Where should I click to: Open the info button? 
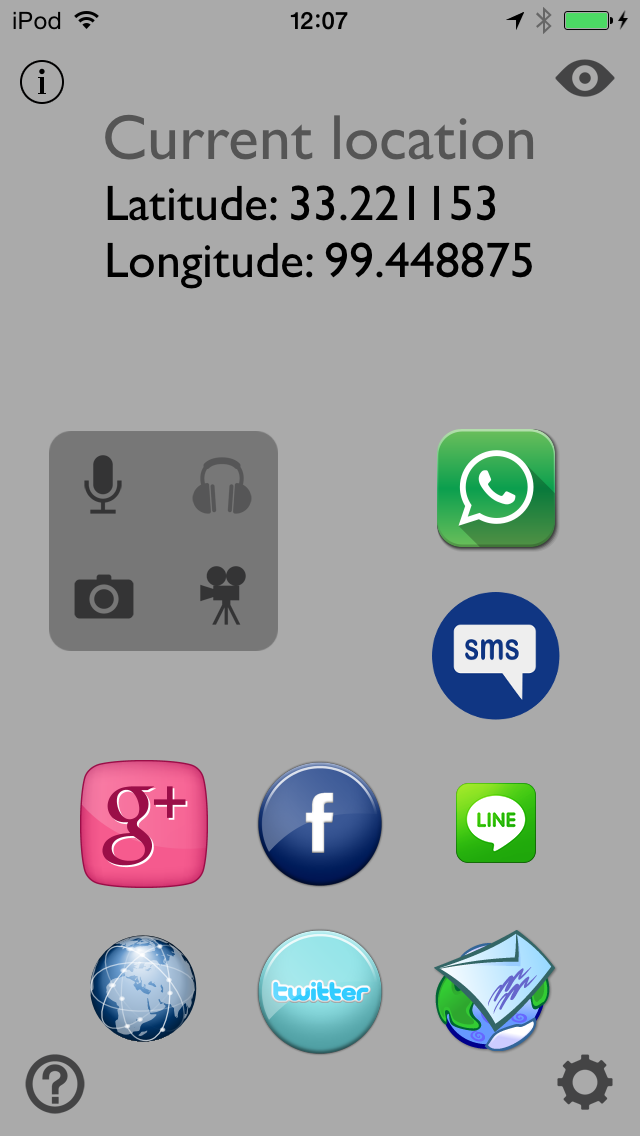point(42,82)
